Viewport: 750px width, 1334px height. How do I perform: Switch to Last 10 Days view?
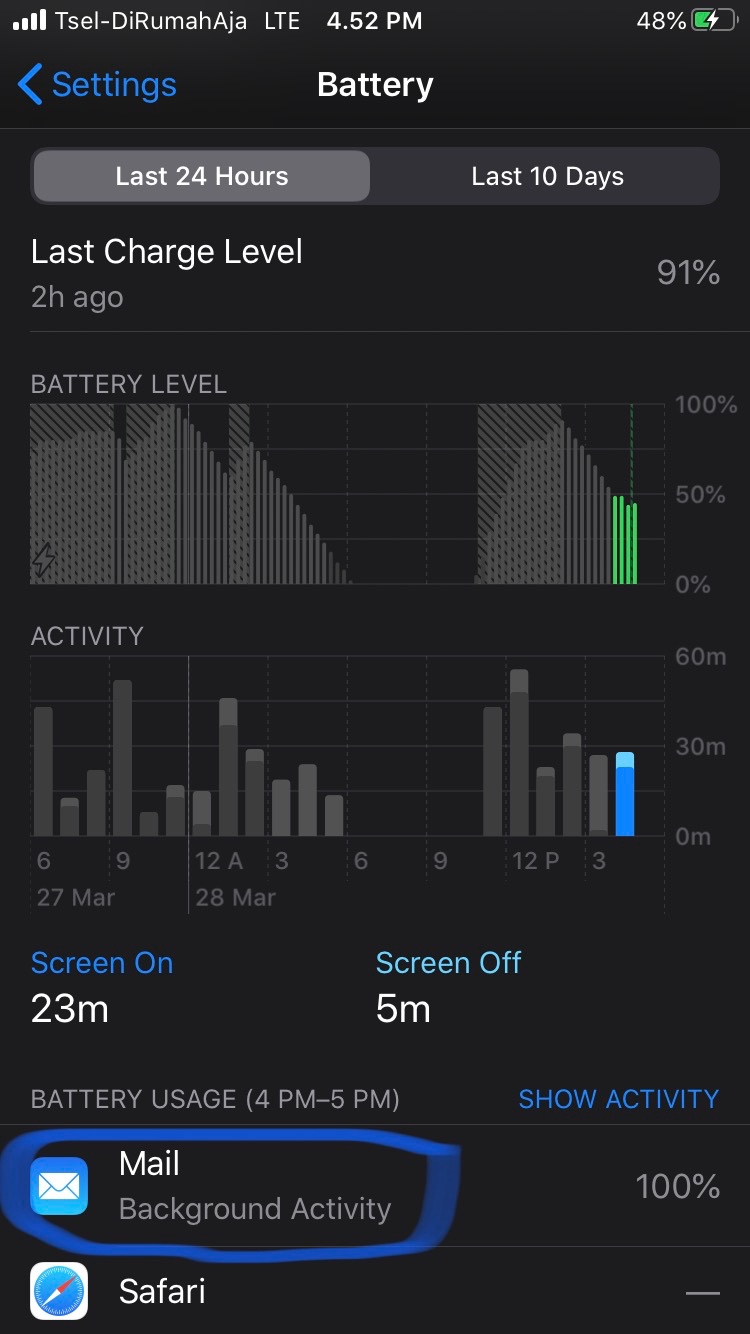[547, 177]
